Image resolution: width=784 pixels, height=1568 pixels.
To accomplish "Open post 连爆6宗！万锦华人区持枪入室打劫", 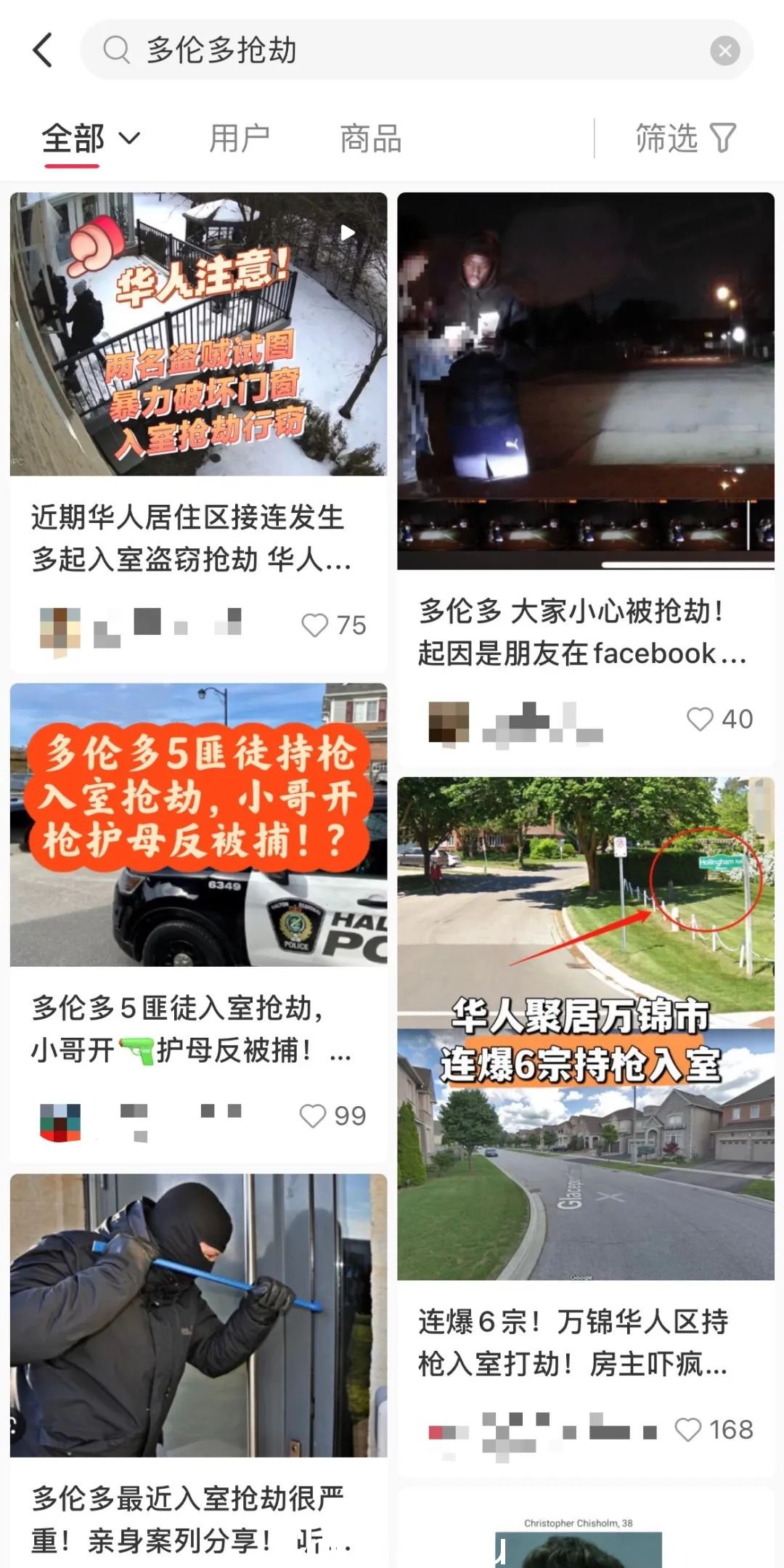I will click(586, 1126).
